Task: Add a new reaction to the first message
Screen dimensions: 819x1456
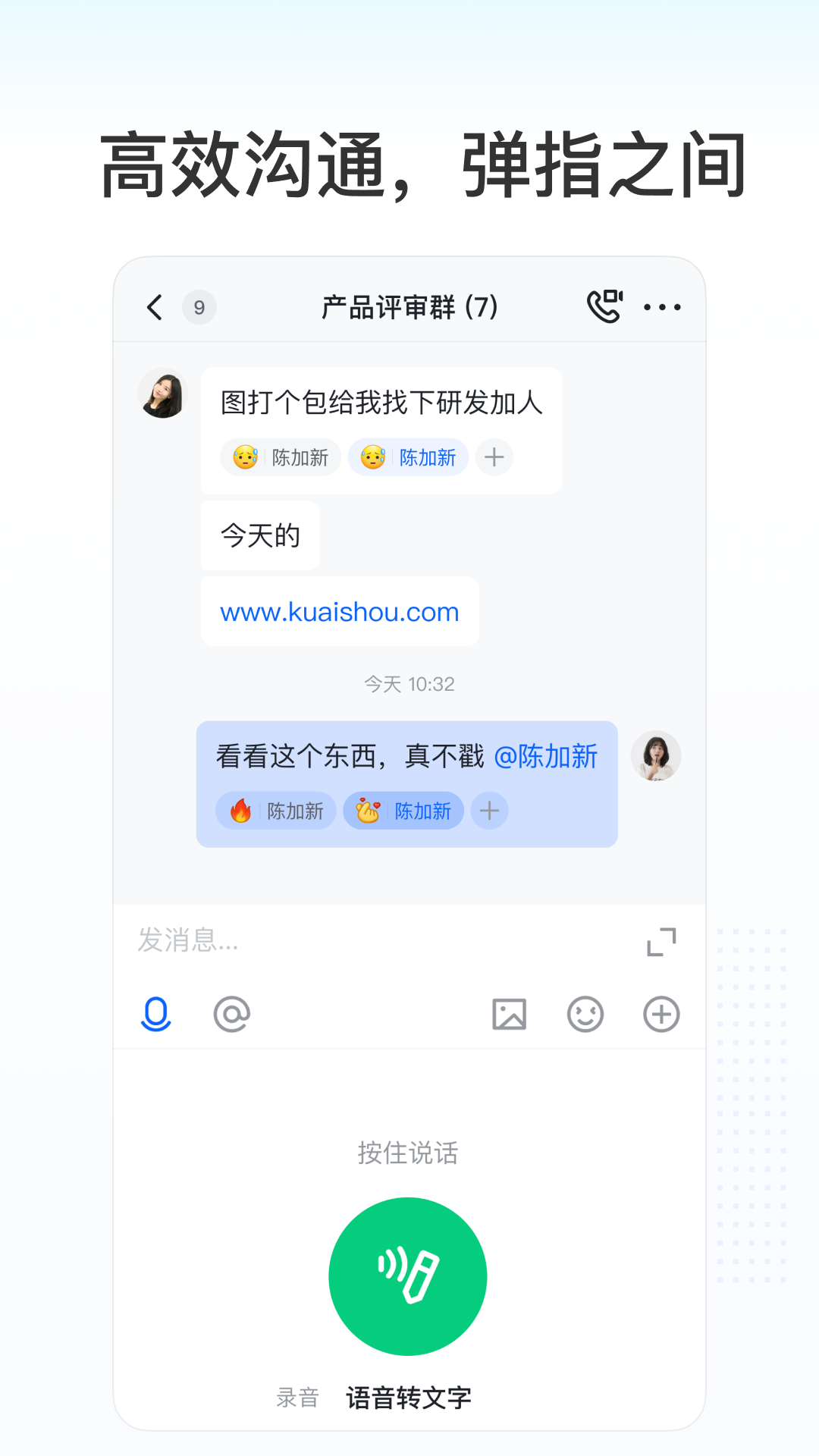Action: pyautogui.click(x=494, y=457)
